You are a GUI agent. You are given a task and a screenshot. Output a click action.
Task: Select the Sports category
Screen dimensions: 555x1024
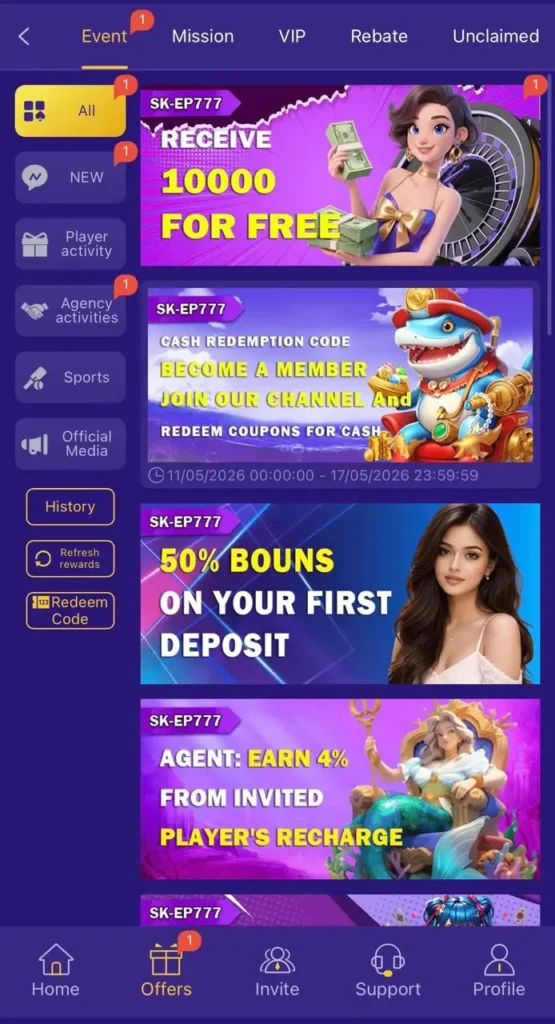(71, 377)
